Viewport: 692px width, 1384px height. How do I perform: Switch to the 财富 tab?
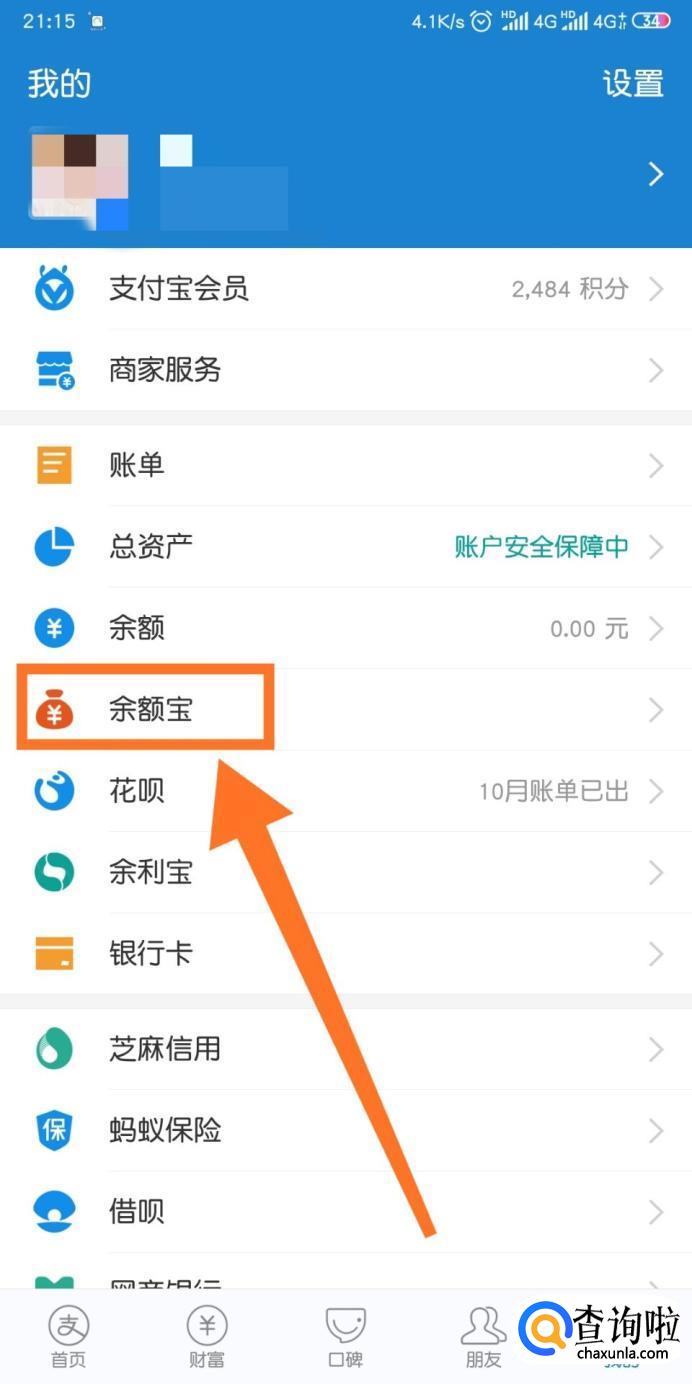207,1337
